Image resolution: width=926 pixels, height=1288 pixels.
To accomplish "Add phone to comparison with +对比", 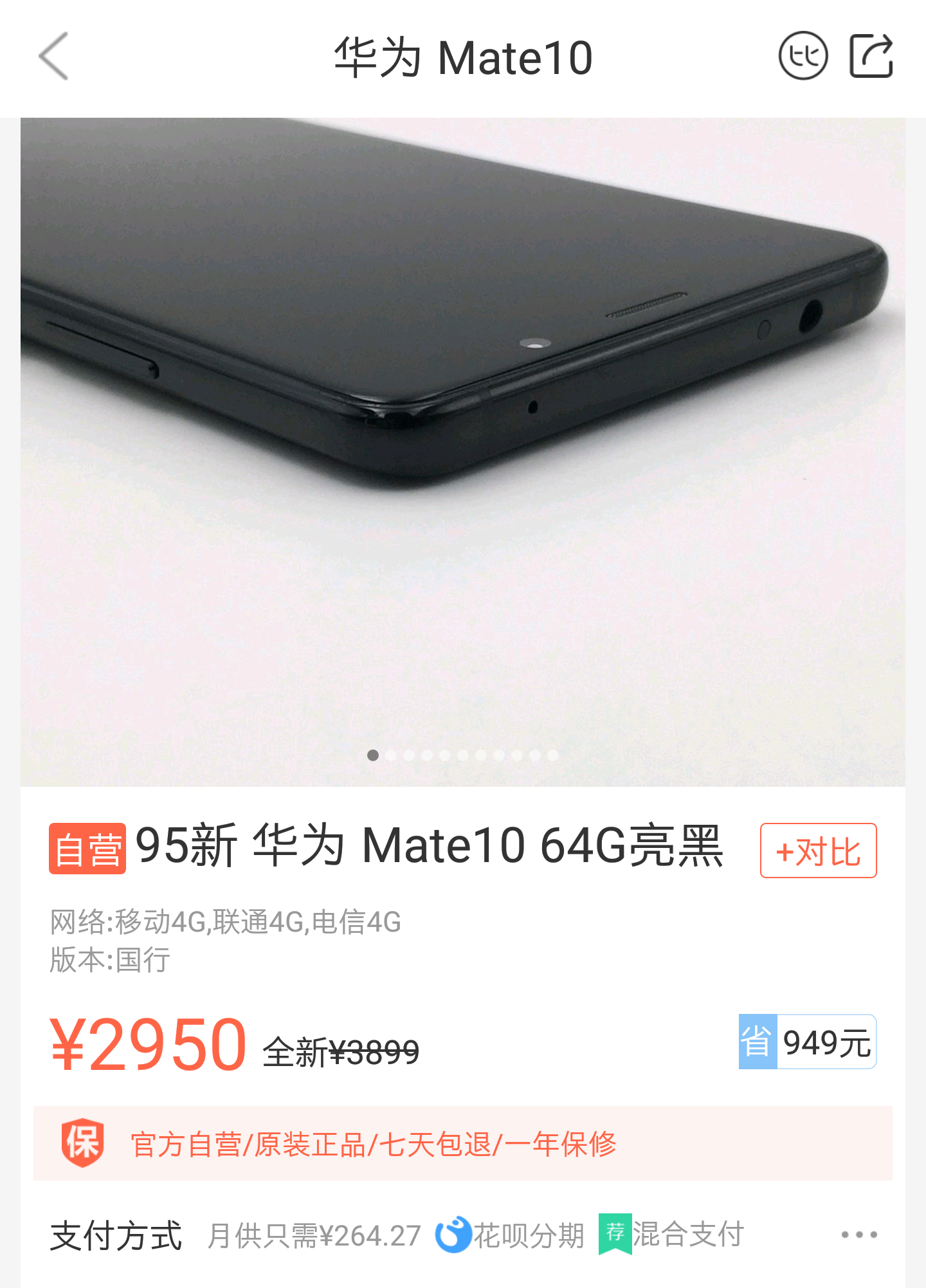I will click(x=818, y=851).
